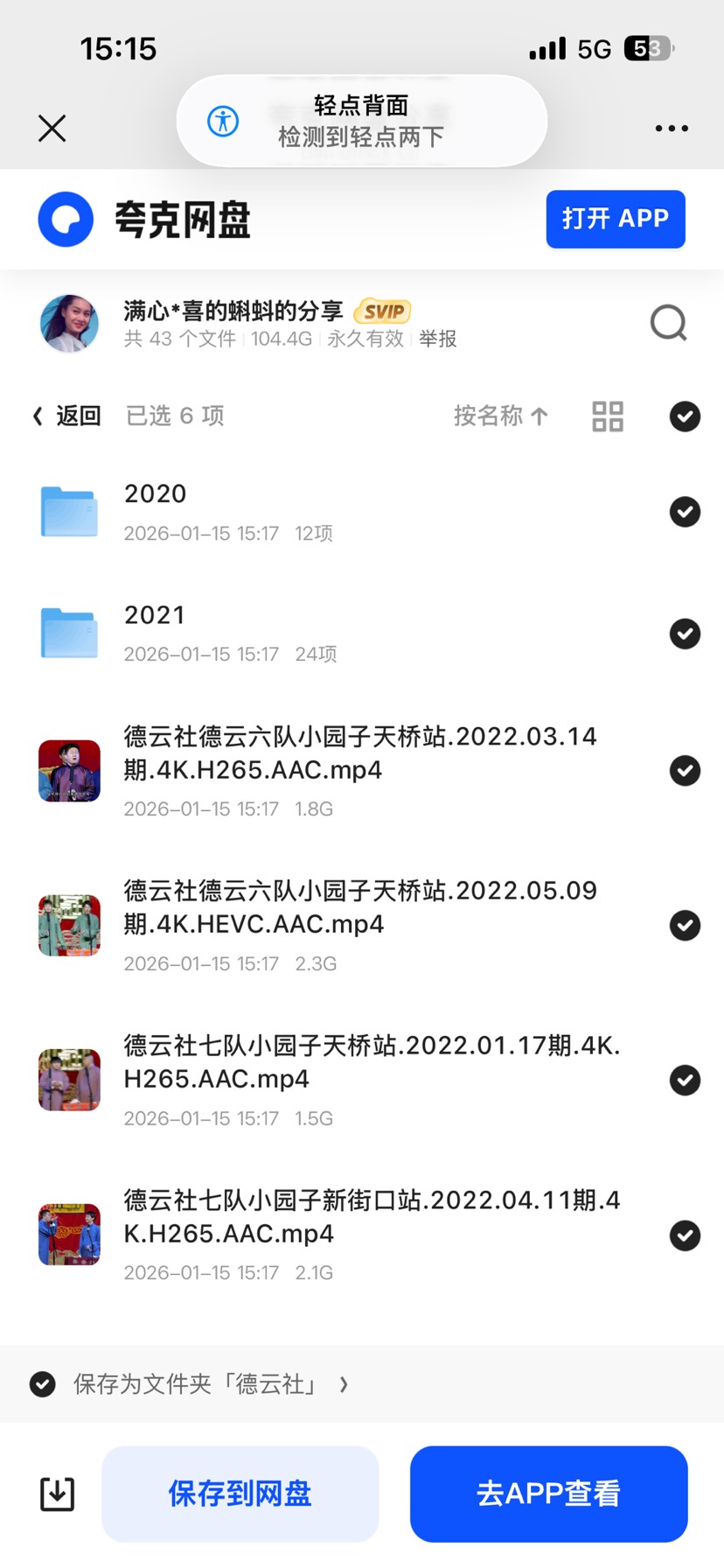Tap 去APP查看 to view in app
The height and width of the screenshot is (1568, 724).
click(x=548, y=1494)
